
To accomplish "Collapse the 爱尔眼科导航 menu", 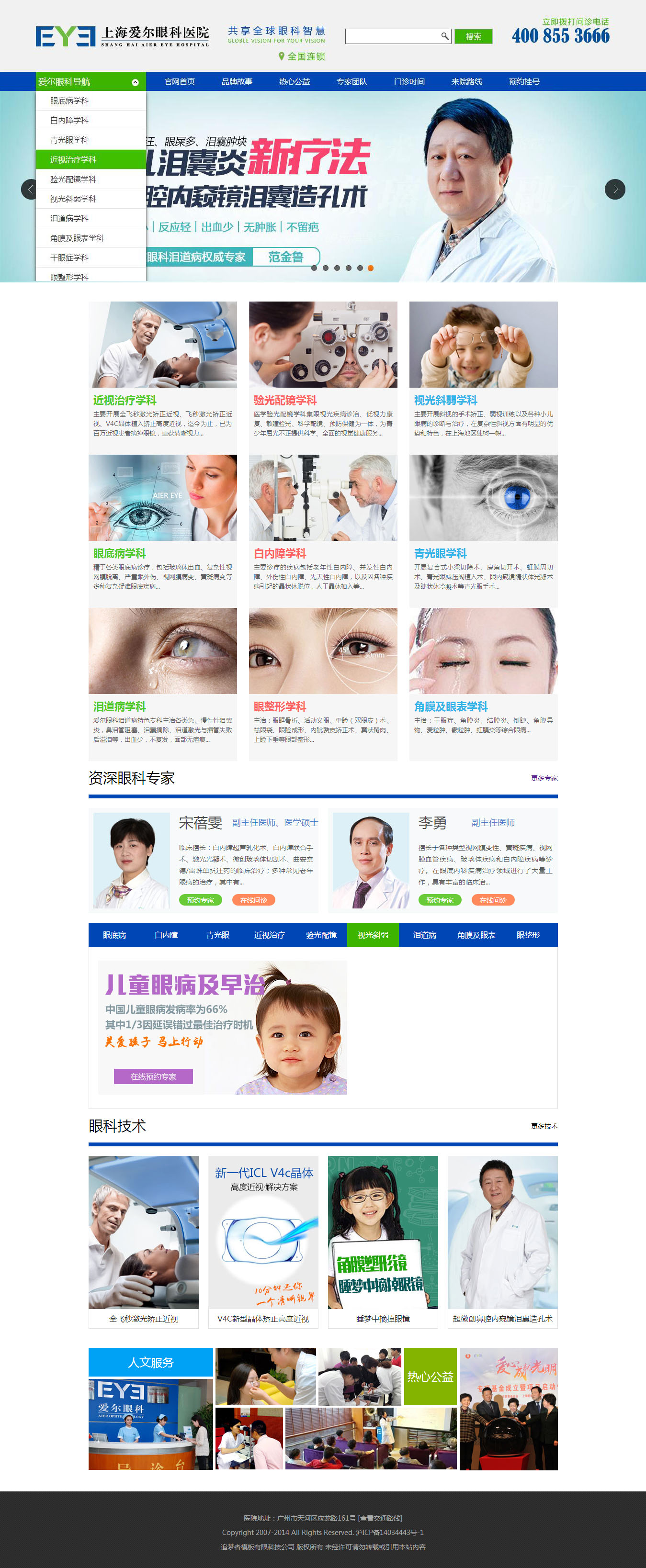I will (x=135, y=82).
